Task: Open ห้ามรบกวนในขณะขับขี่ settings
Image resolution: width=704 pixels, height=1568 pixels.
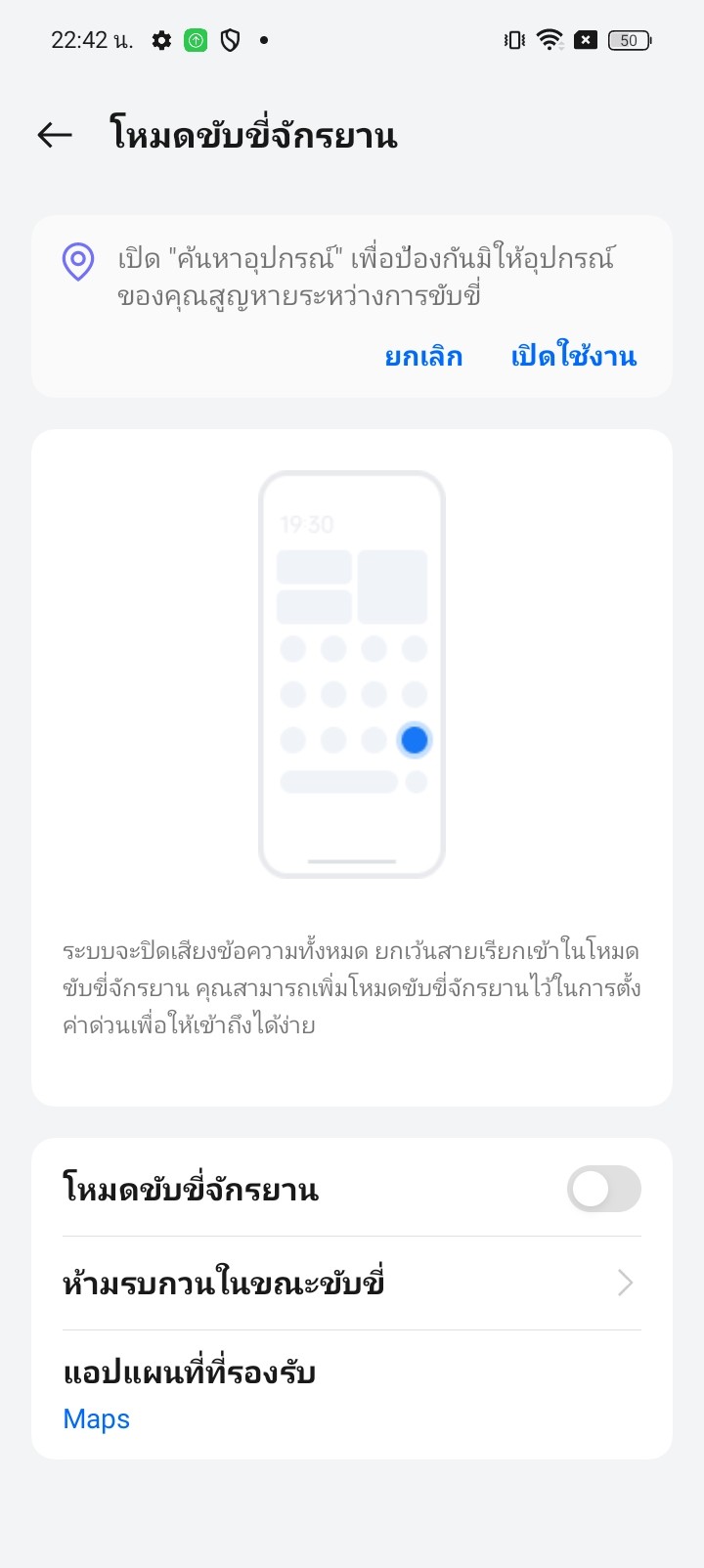Action: click(352, 1283)
